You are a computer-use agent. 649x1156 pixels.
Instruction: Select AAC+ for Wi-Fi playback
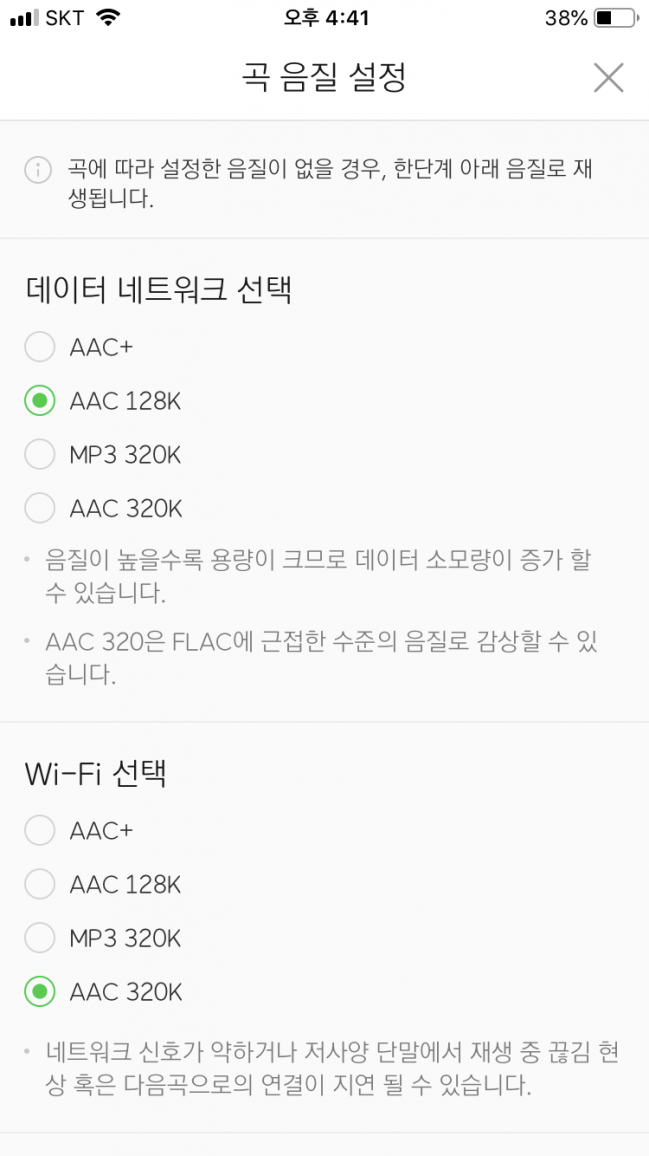(x=40, y=830)
